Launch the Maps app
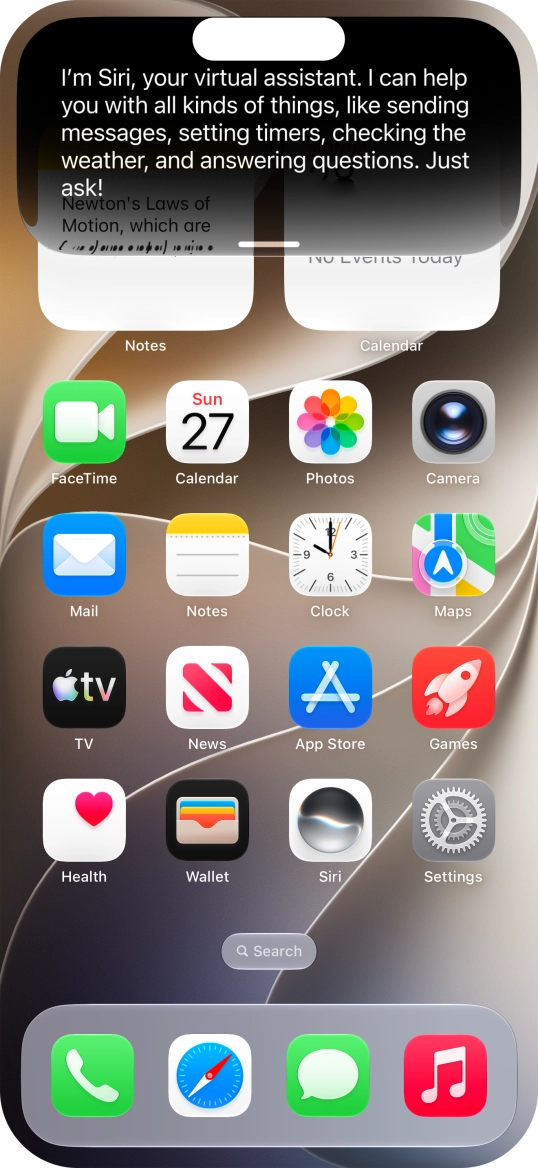538x1168 pixels. click(x=453, y=554)
